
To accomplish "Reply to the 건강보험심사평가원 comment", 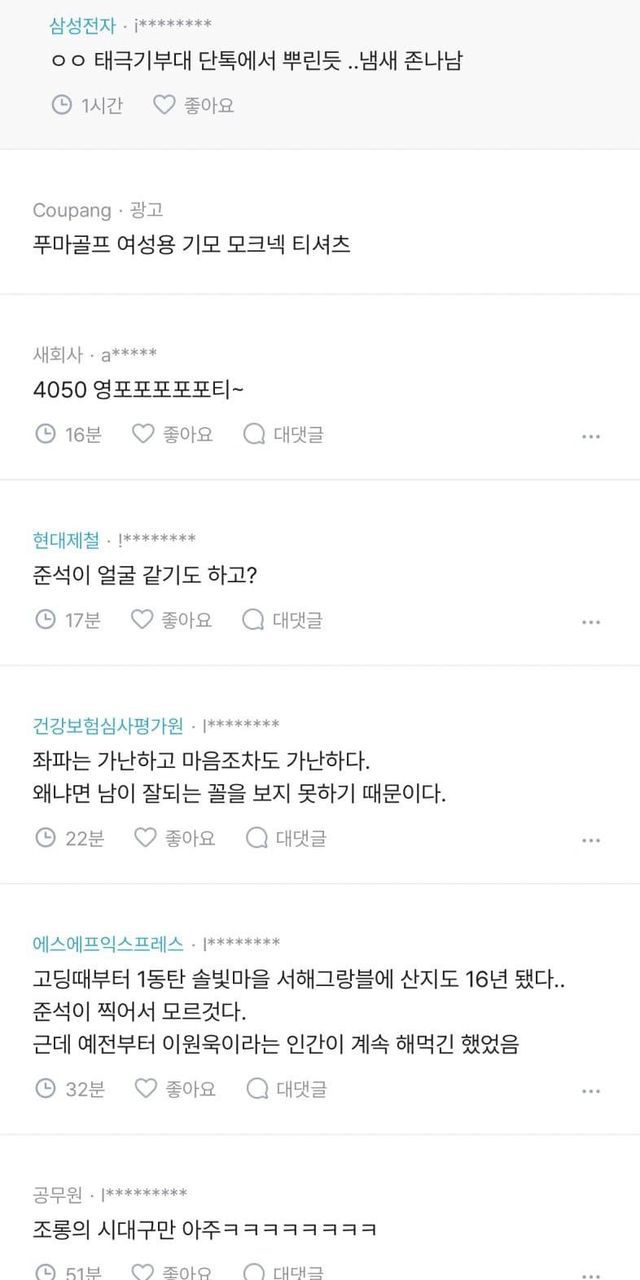I will coord(286,838).
